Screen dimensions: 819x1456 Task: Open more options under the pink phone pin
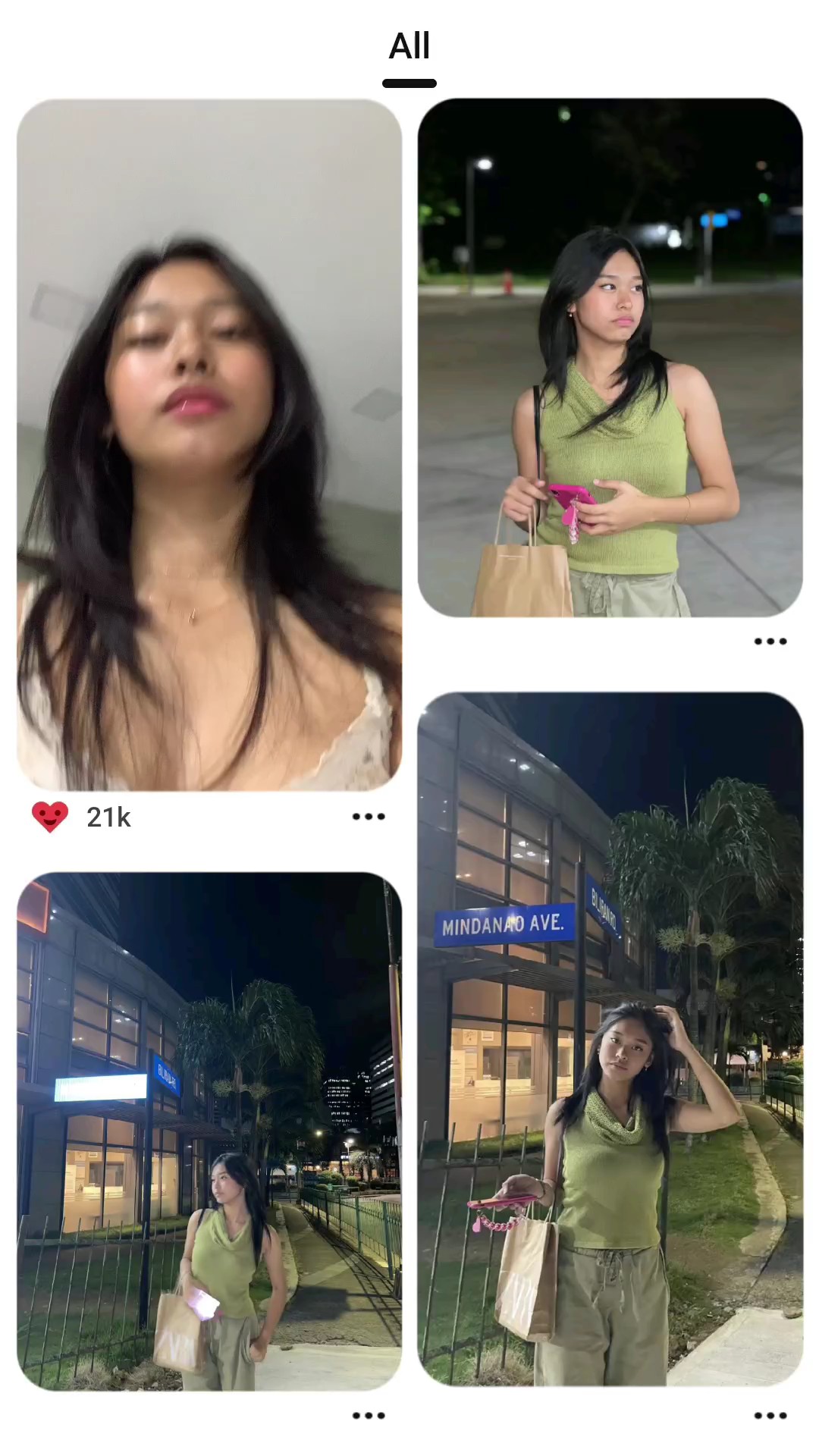coord(770,642)
